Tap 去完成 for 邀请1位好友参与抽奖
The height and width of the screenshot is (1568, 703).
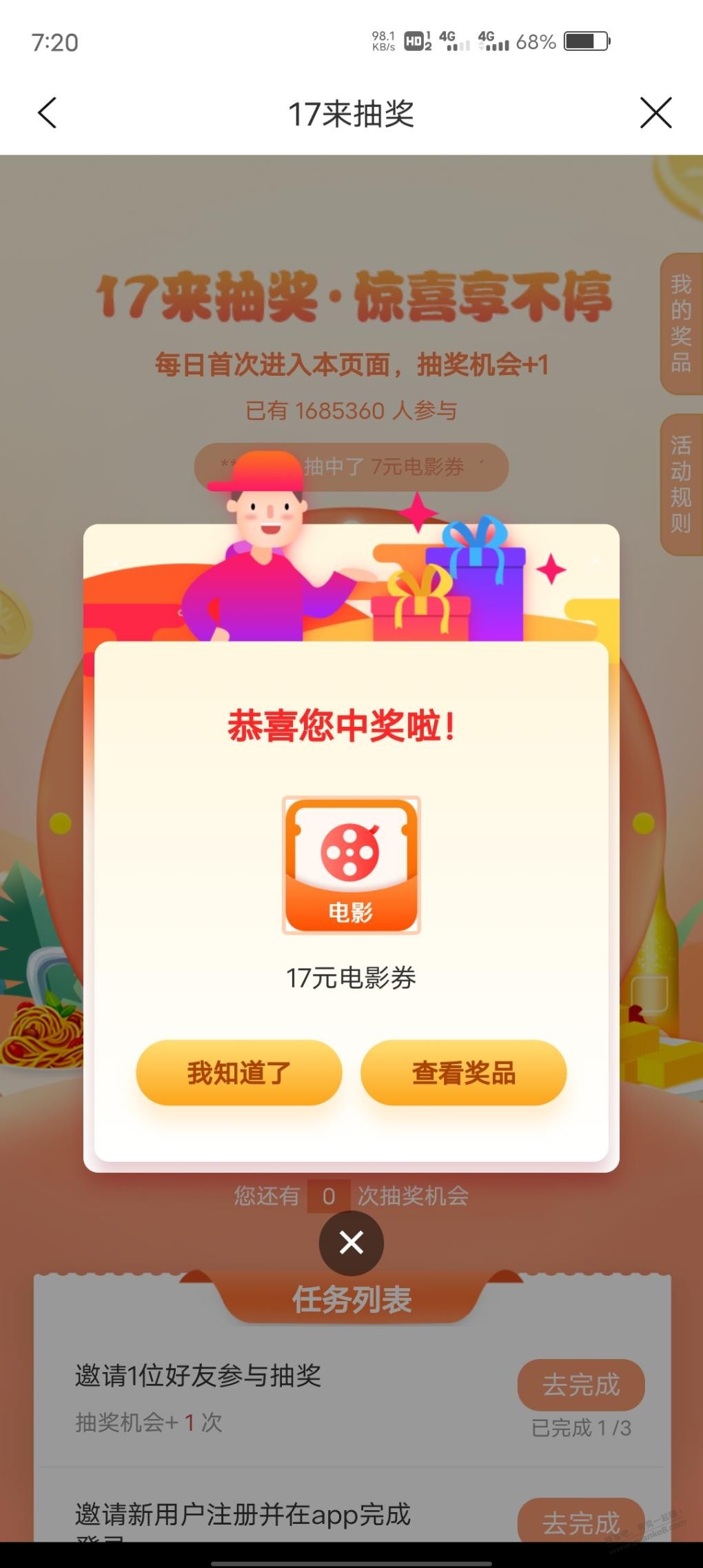(x=581, y=1385)
